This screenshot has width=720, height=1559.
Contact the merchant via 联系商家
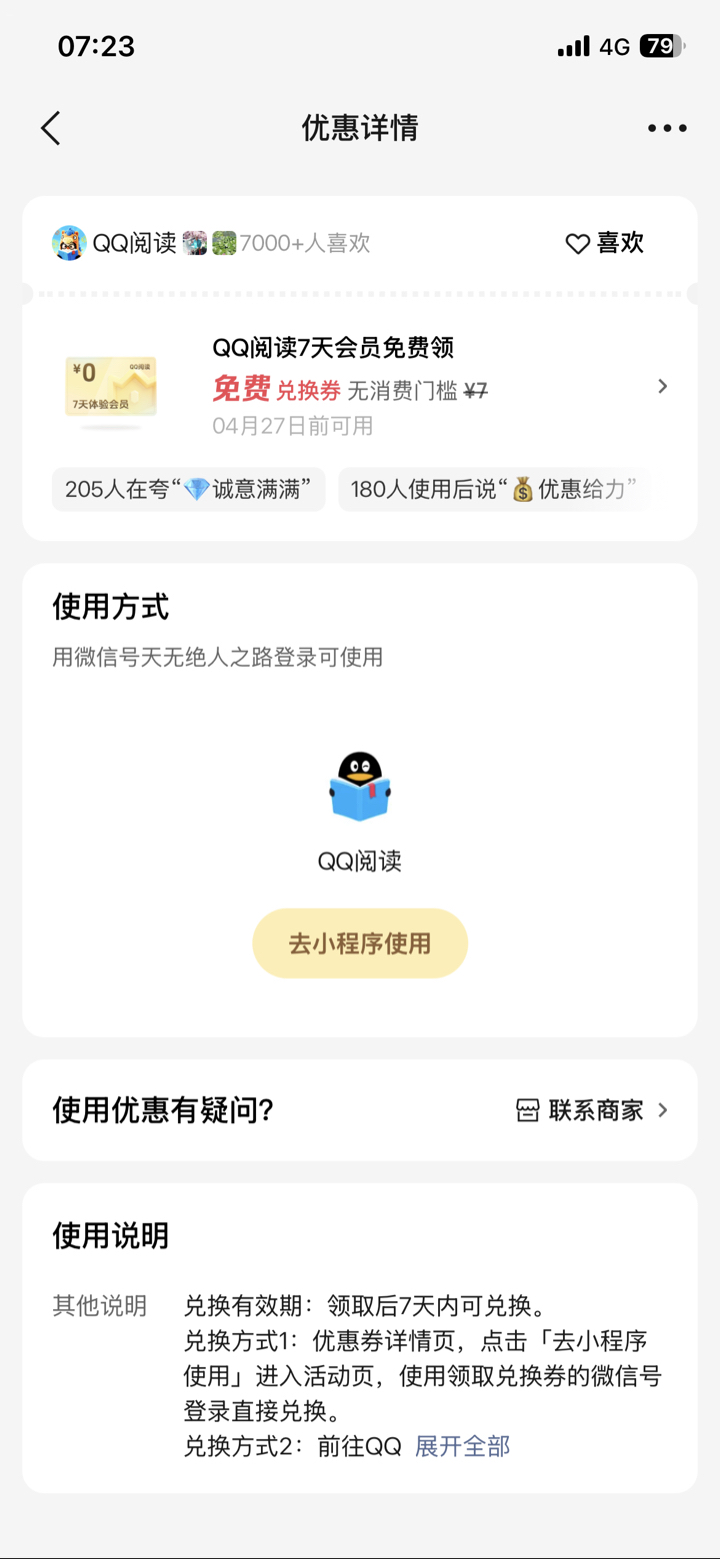tap(592, 1110)
